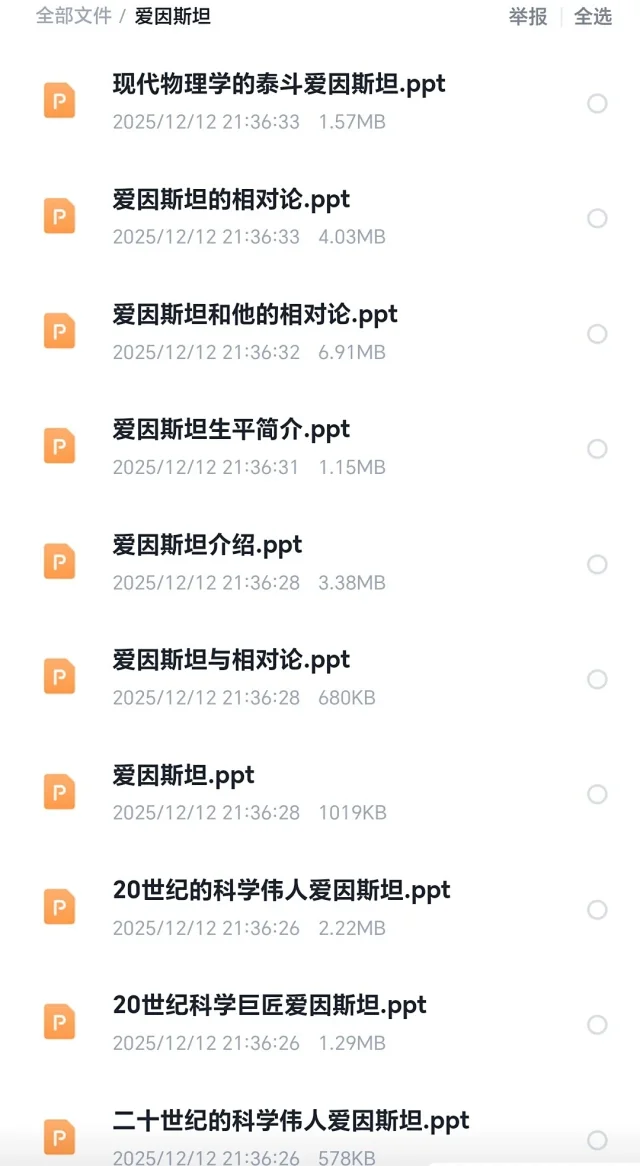Open 爱因斯坦与相对论.ppt
Screen dimensions: 640x1166
pos(231,660)
